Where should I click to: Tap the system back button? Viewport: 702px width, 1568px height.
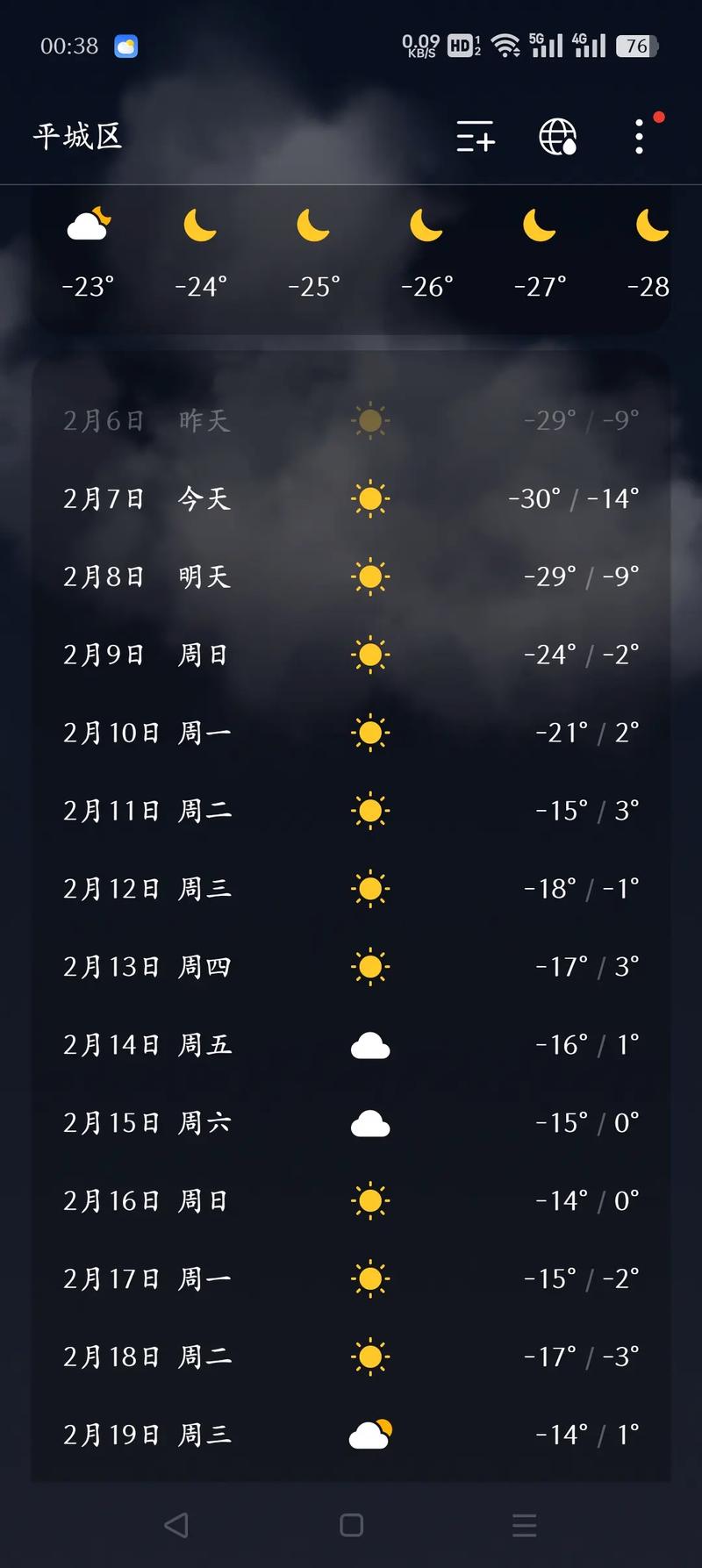[x=176, y=1525]
